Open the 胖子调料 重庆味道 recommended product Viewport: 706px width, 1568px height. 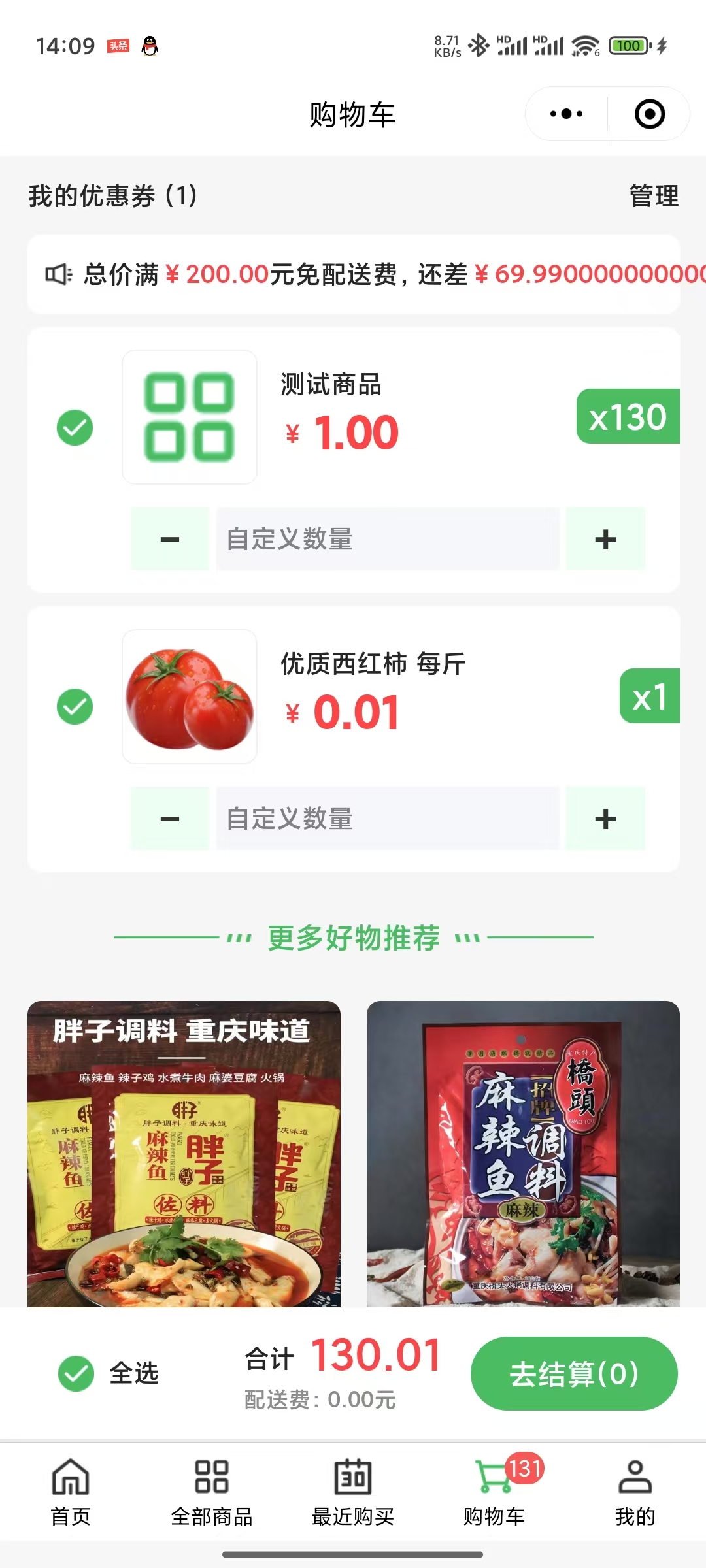(x=184, y=1154)
